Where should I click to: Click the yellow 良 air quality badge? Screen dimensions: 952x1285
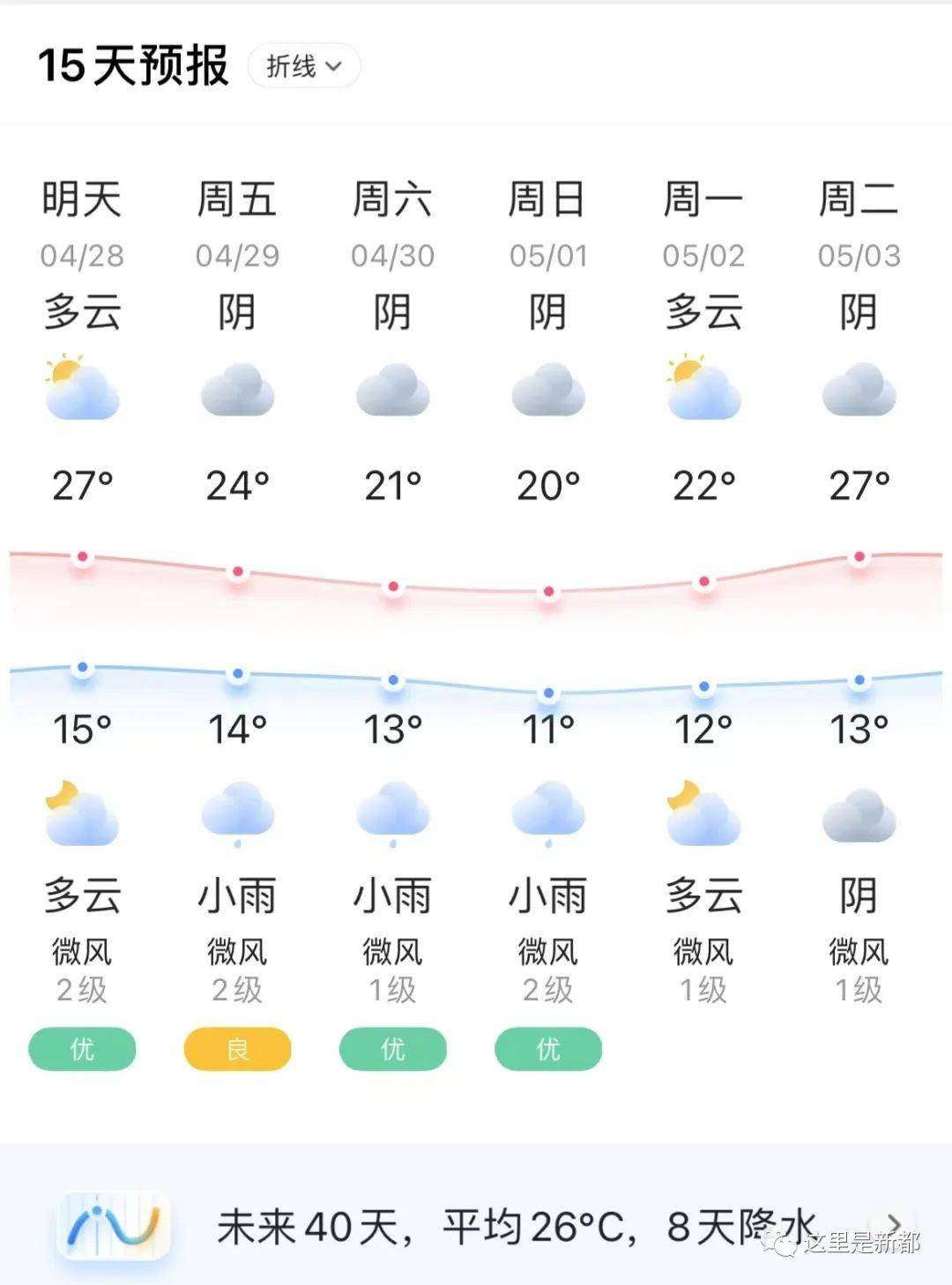coord(236,1049)
